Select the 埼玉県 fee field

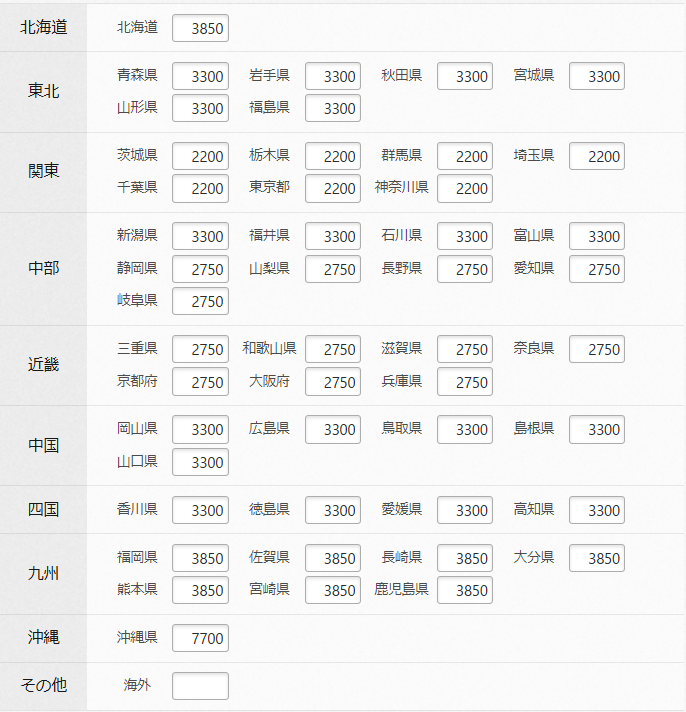point(597,156)
